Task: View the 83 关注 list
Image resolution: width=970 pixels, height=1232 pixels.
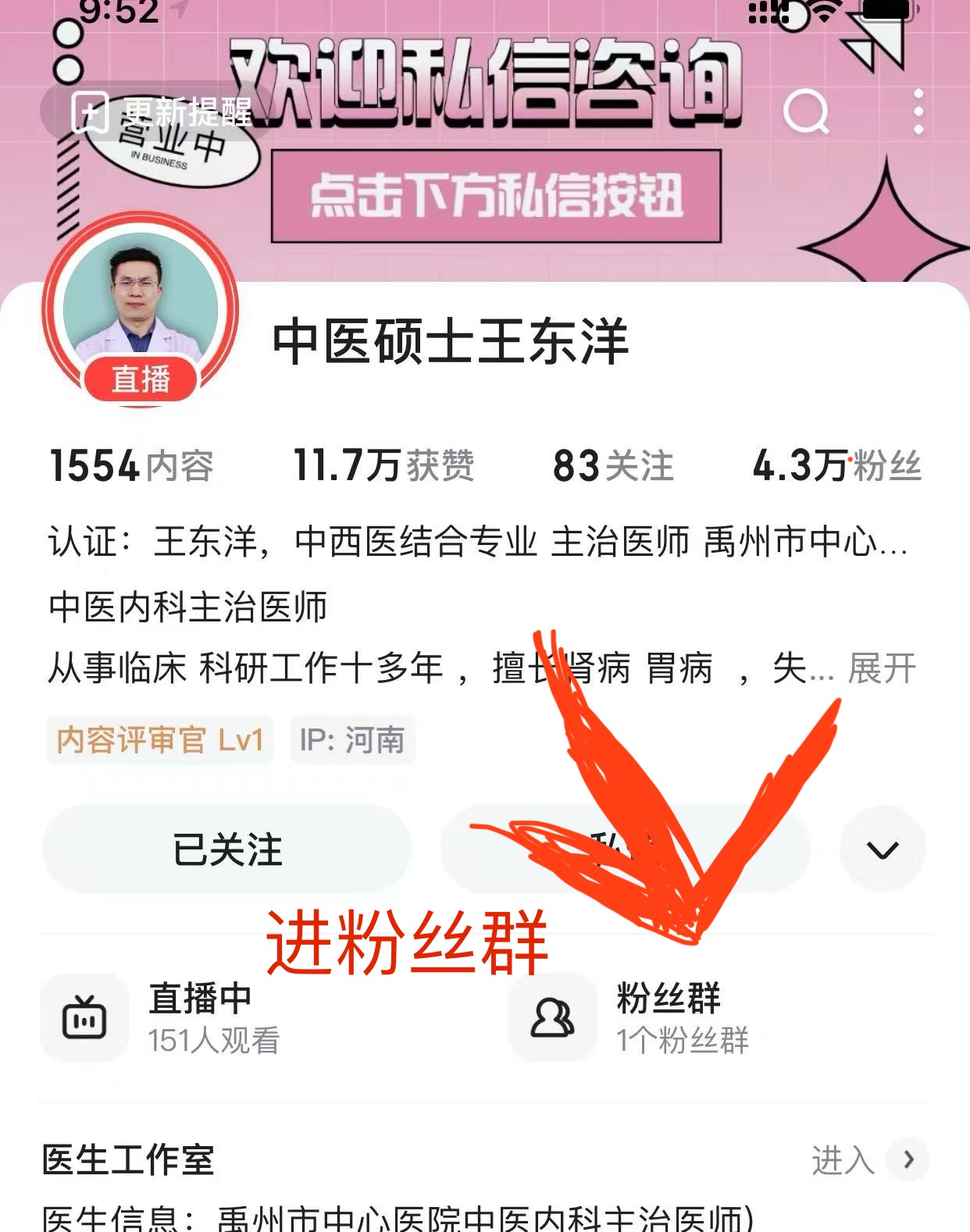Action: [x=613, y=466]
